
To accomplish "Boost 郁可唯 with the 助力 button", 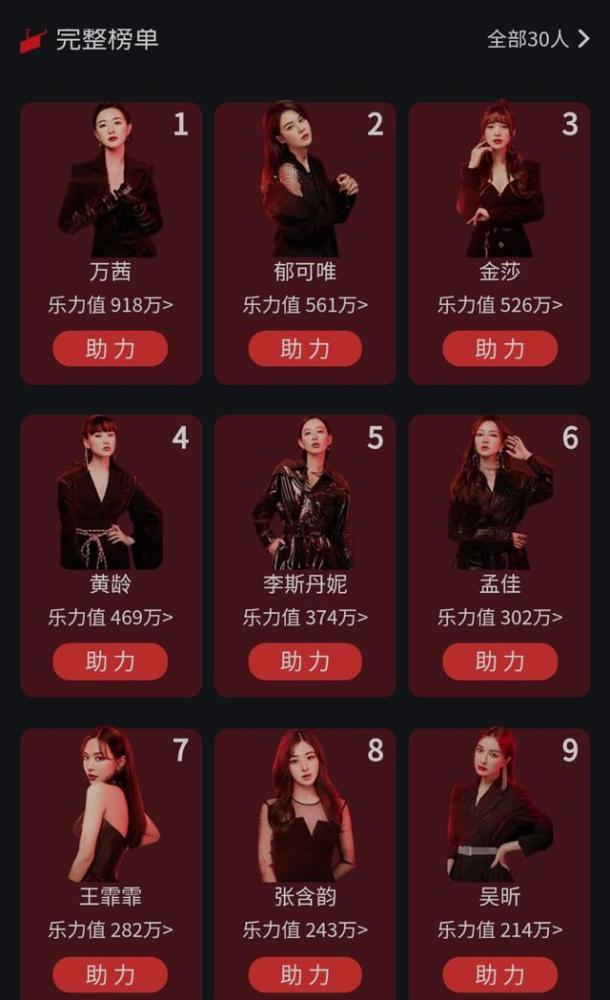I will point(305,349).
